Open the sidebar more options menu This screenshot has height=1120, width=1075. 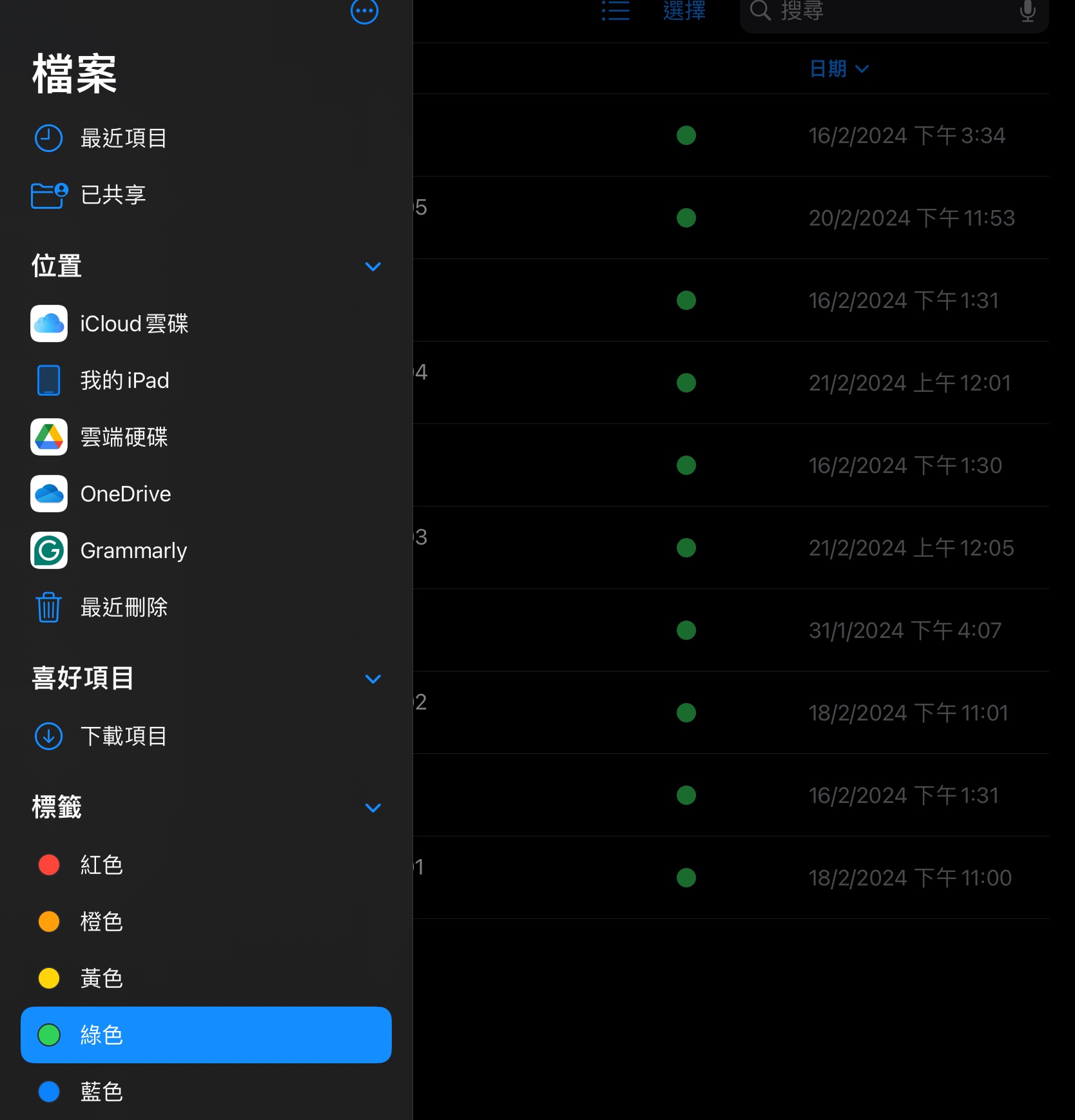(364, 11)
